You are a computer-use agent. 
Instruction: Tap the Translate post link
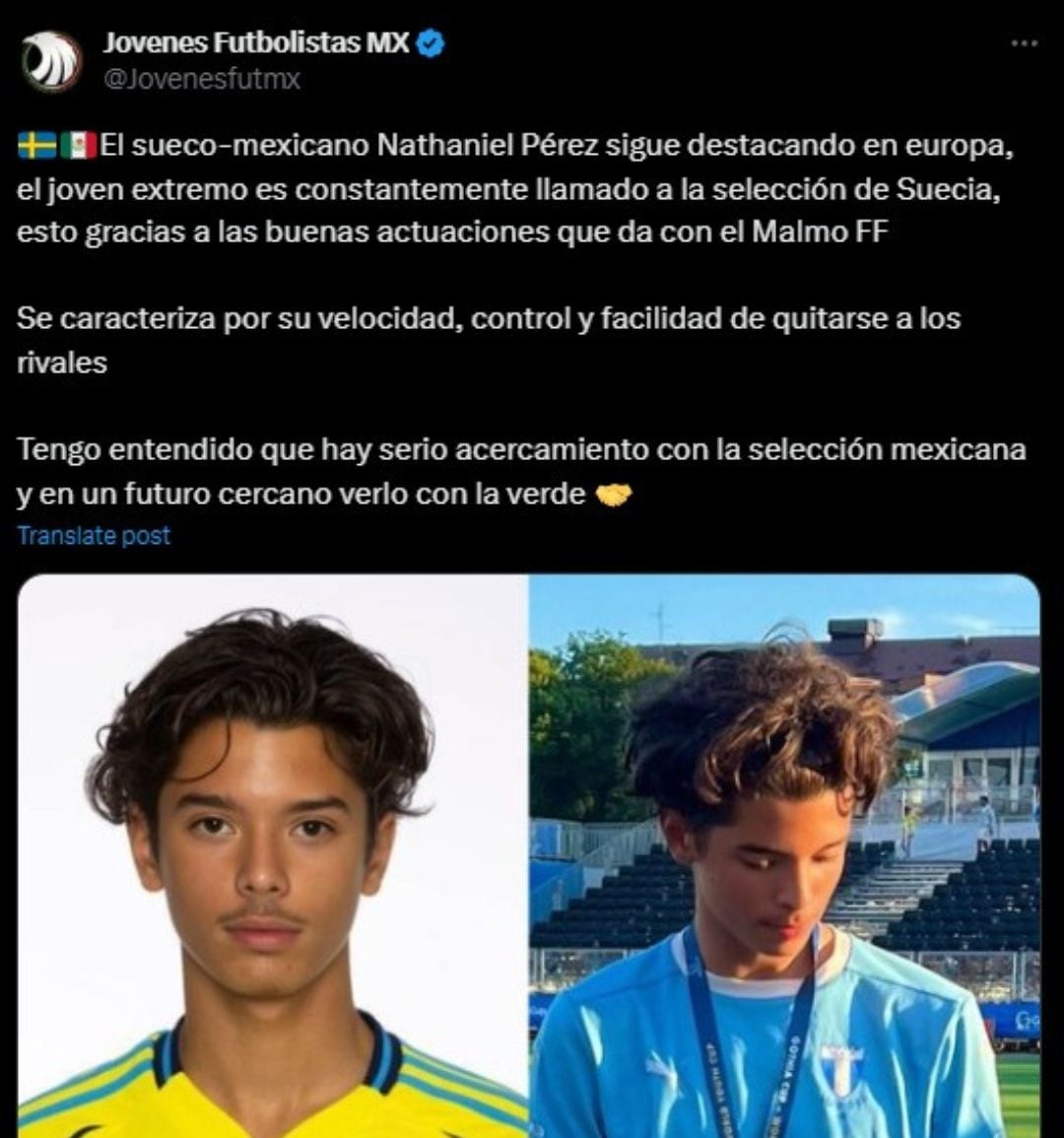click(94, 536)
